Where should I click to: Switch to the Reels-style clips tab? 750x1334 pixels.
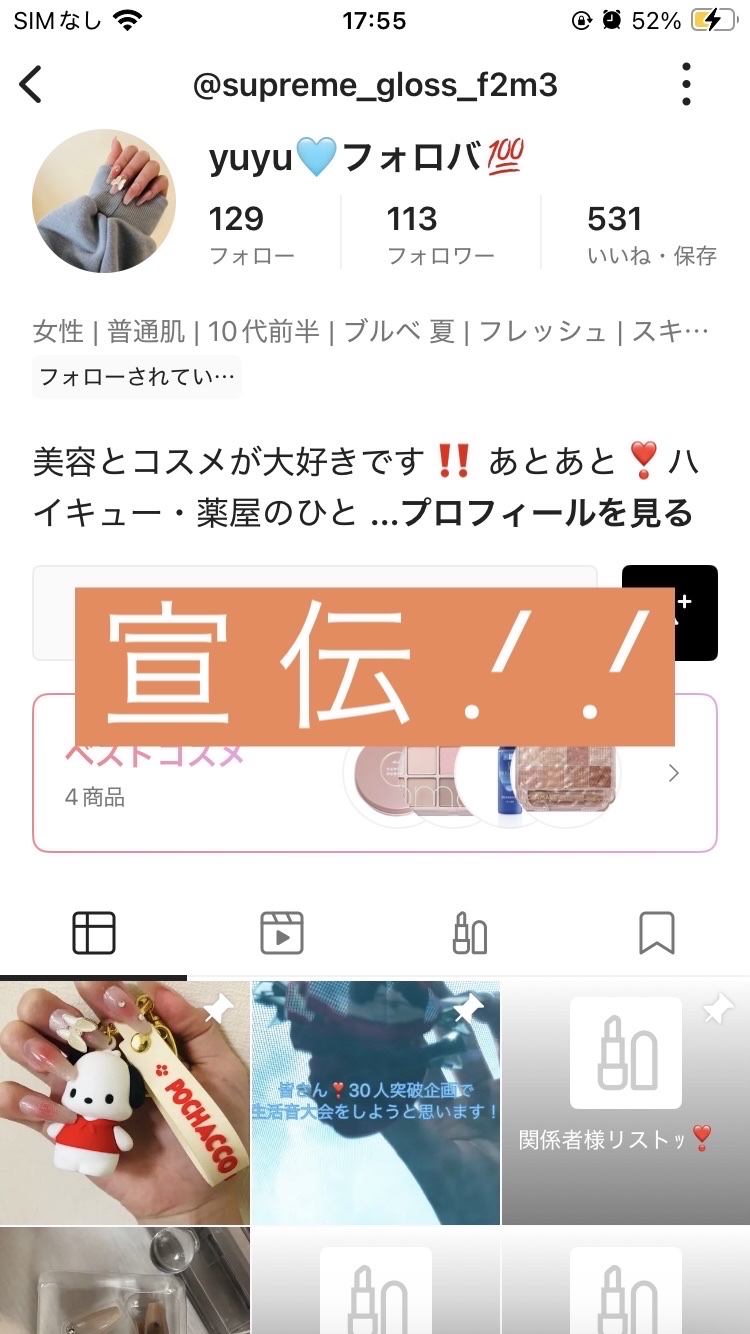pyautogui.click(x=282, y=932)
